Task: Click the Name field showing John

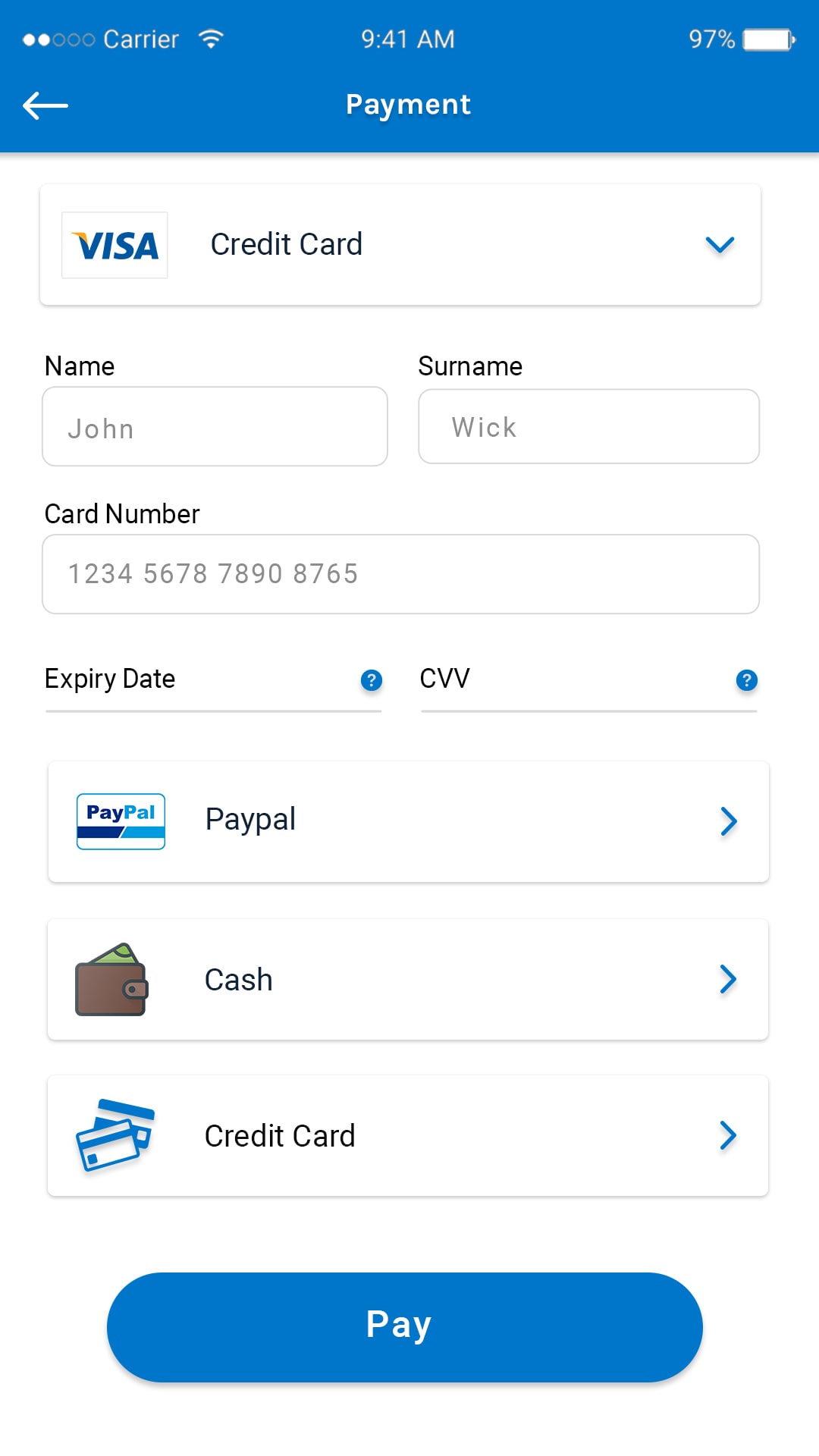Action: point(215,427)
